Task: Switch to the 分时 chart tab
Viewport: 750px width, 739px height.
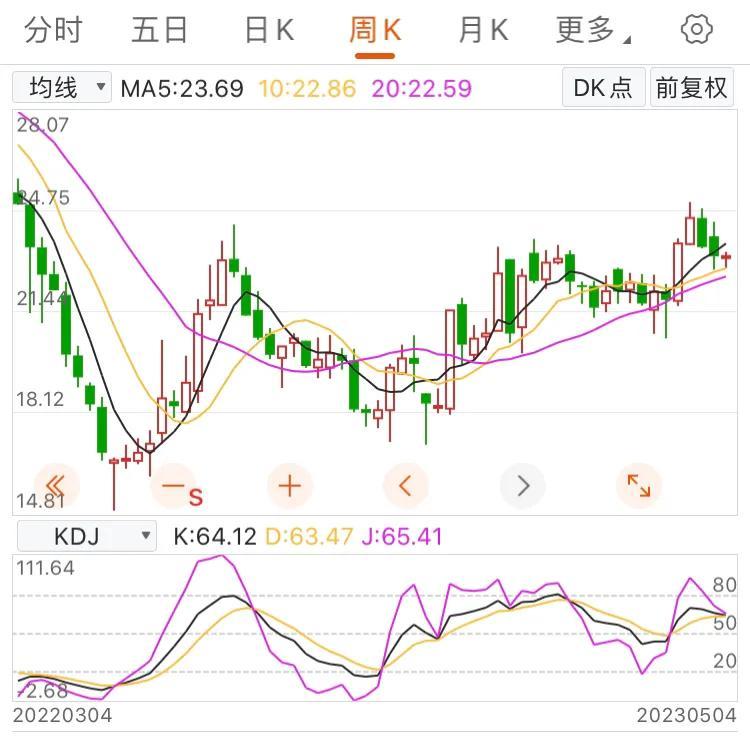Action: tap(53, 30)
